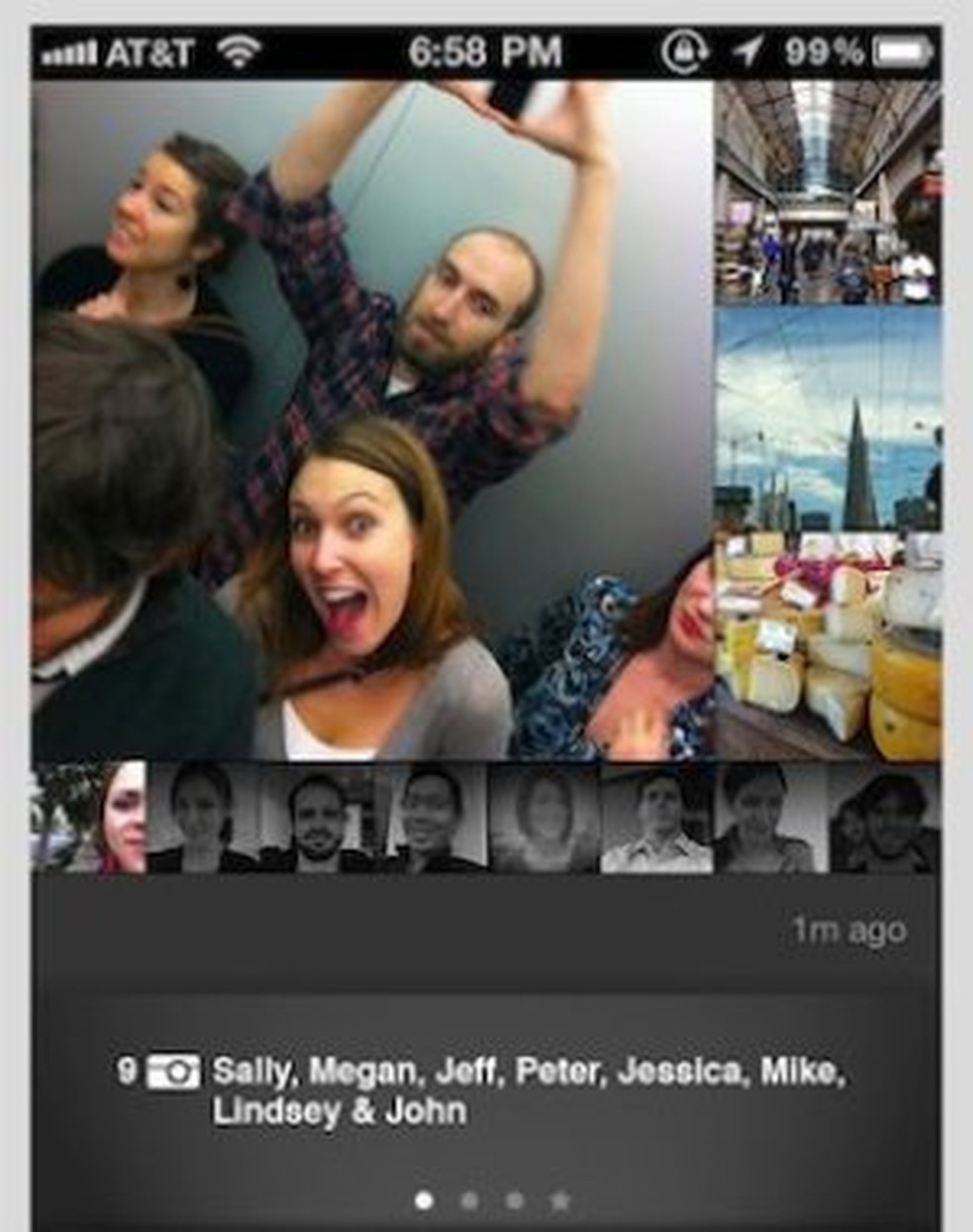Viewport: 973px width, 1232px height.
Task: Jump to the star page indicator
Action: coord(561,1200)
